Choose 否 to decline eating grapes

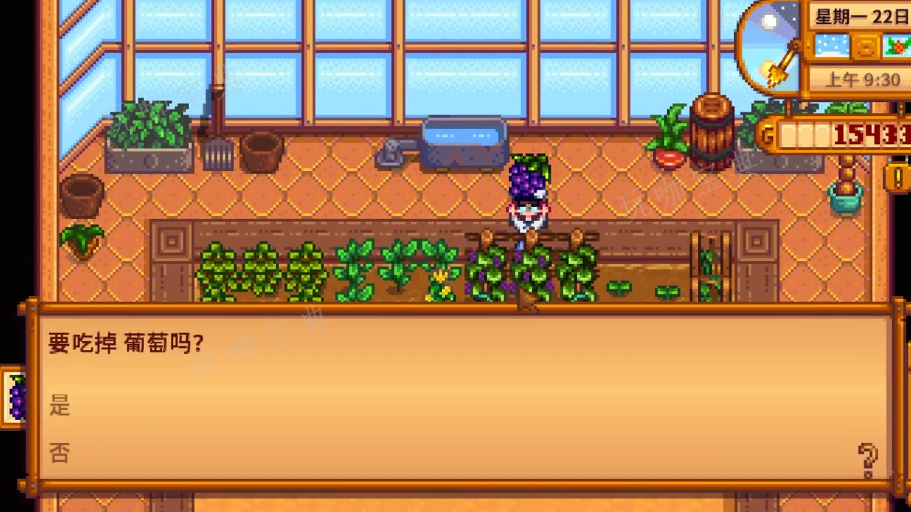tap(60, 453)
